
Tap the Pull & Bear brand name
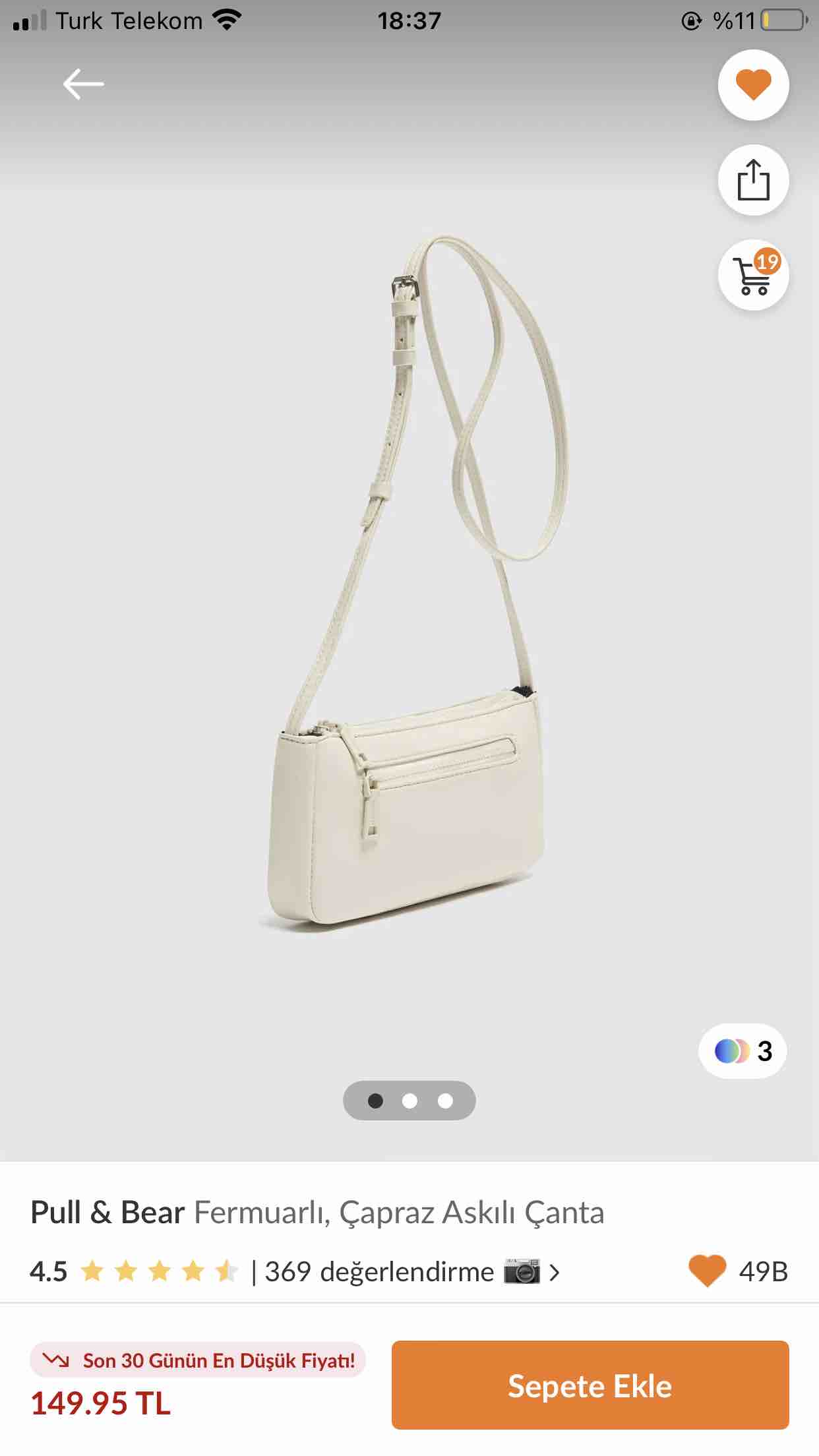[x=107, y=1212]
